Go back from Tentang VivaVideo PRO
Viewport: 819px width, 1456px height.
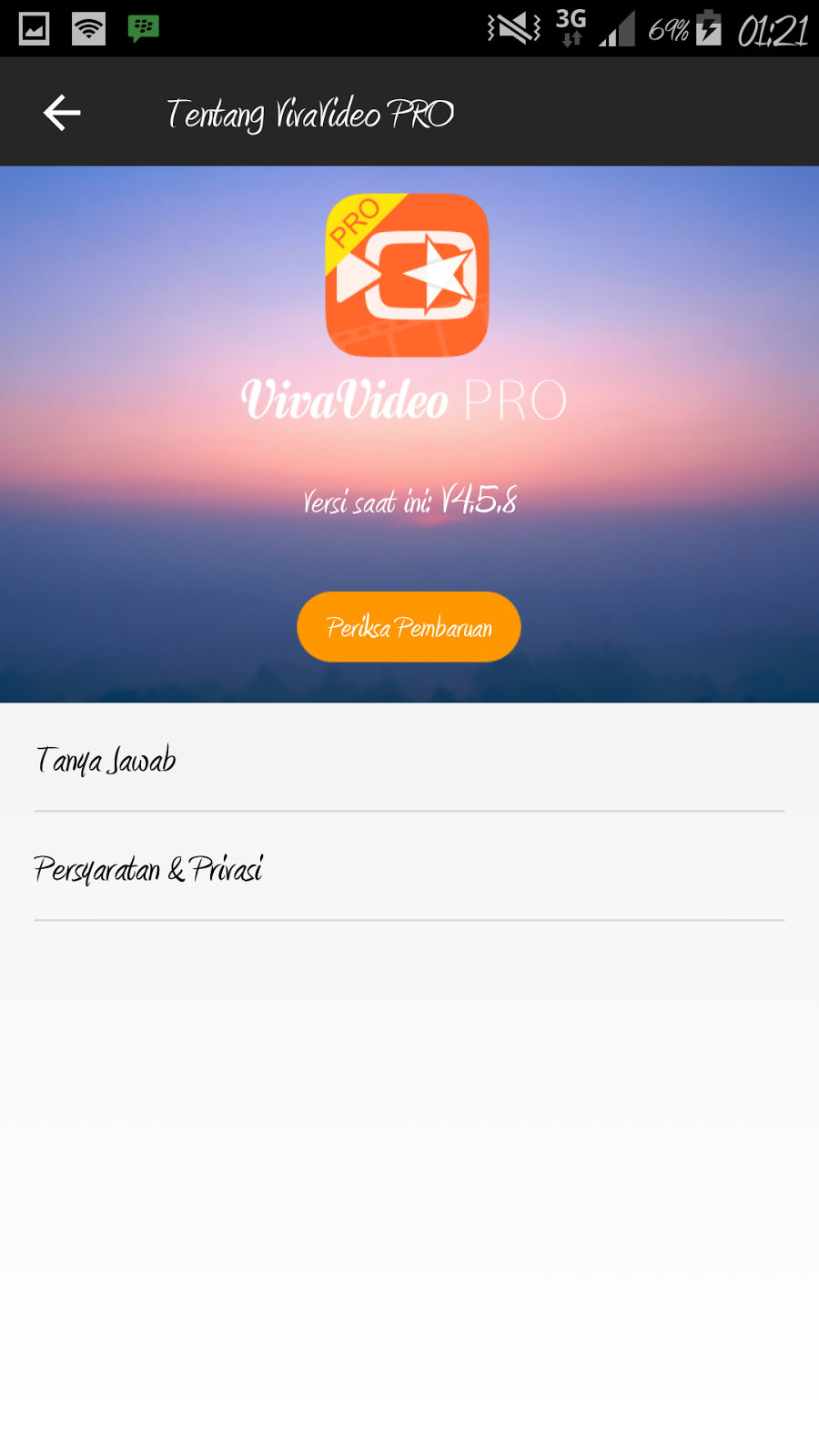tap(62, 113)
